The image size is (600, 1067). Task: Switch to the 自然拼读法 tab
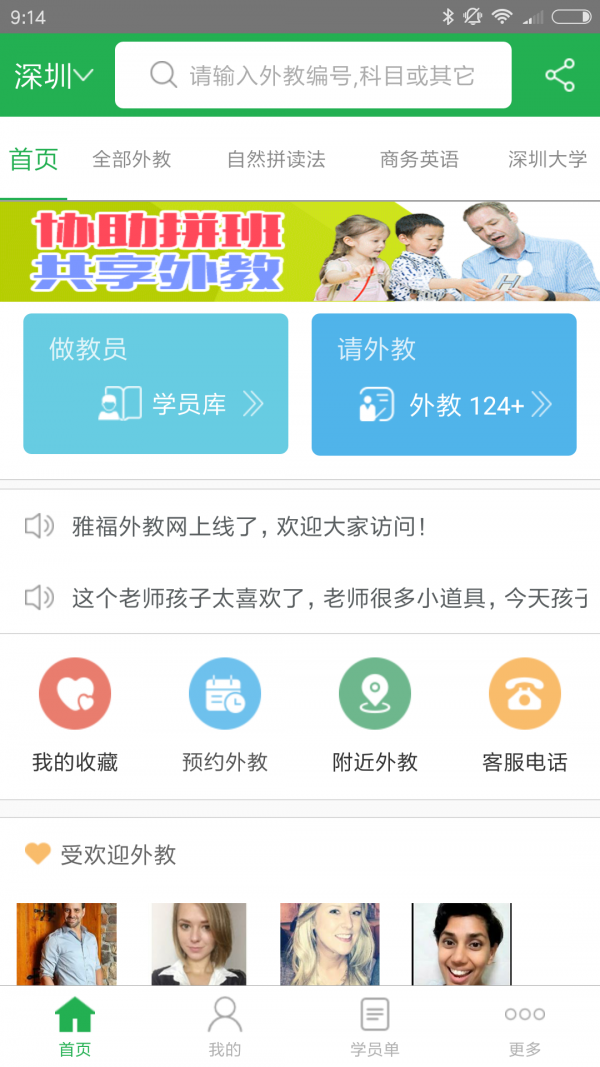pos(276,159)
